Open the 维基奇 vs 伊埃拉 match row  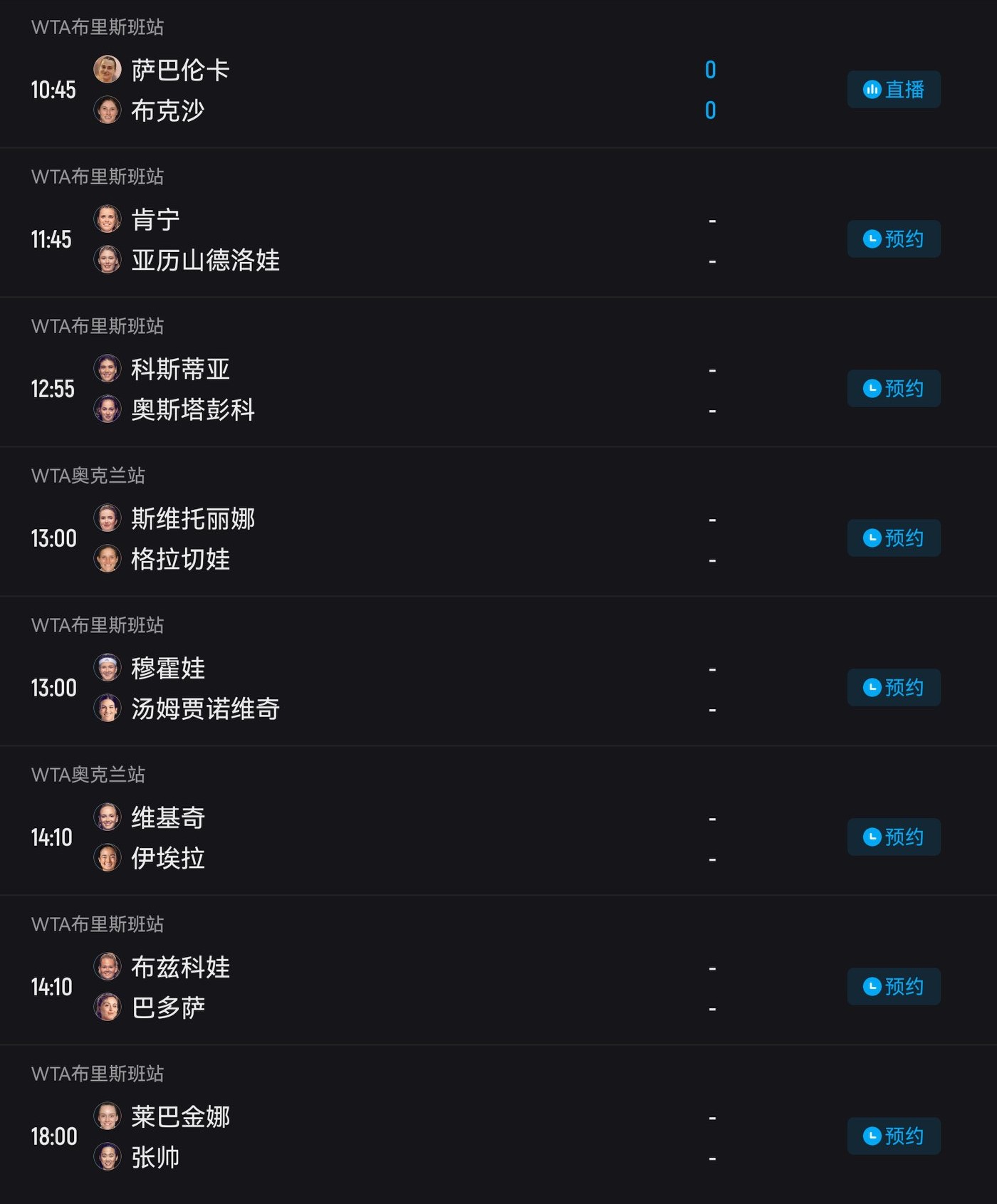[x=427, y=837]
